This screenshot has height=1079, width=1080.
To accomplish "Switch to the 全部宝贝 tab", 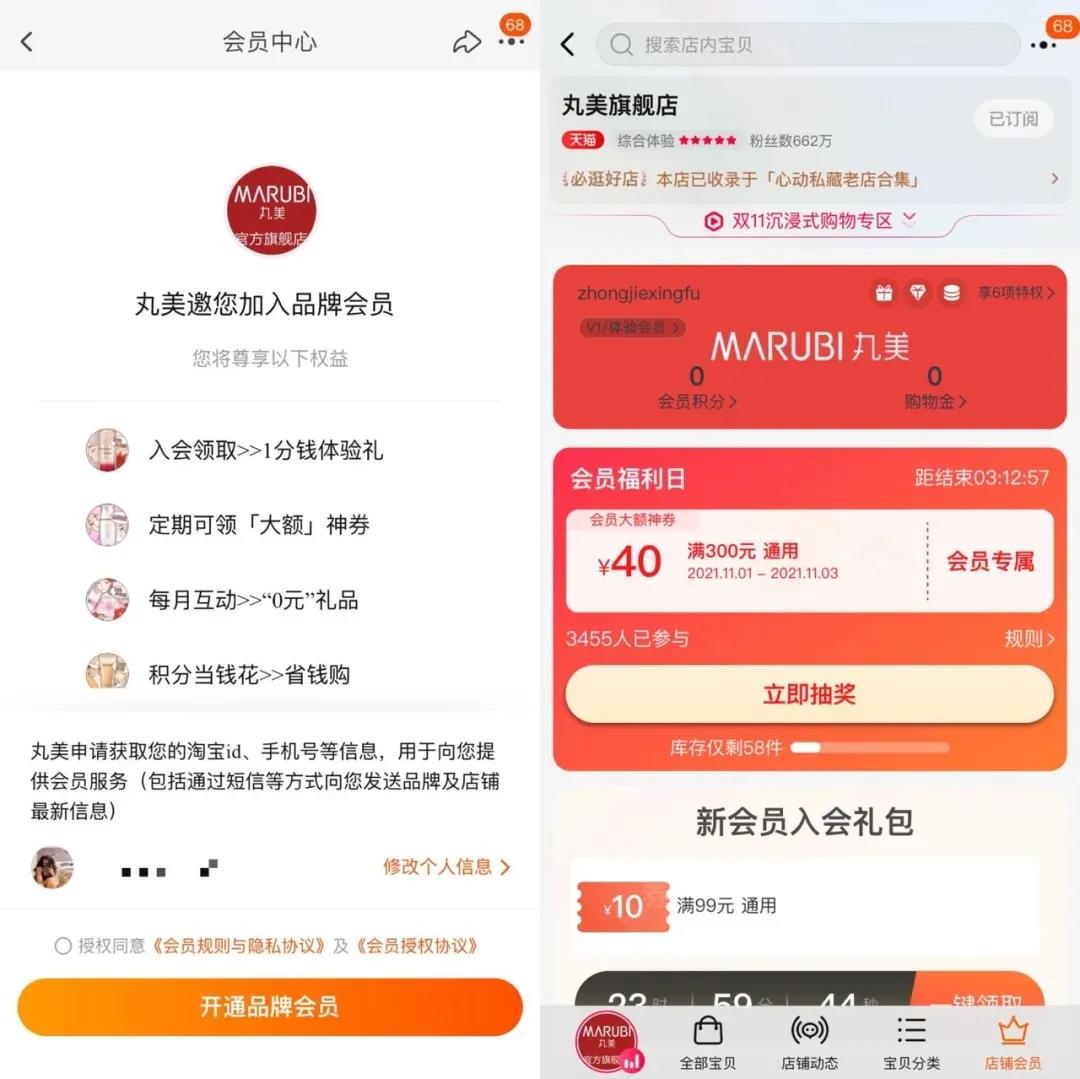I will click(708, 1042).
